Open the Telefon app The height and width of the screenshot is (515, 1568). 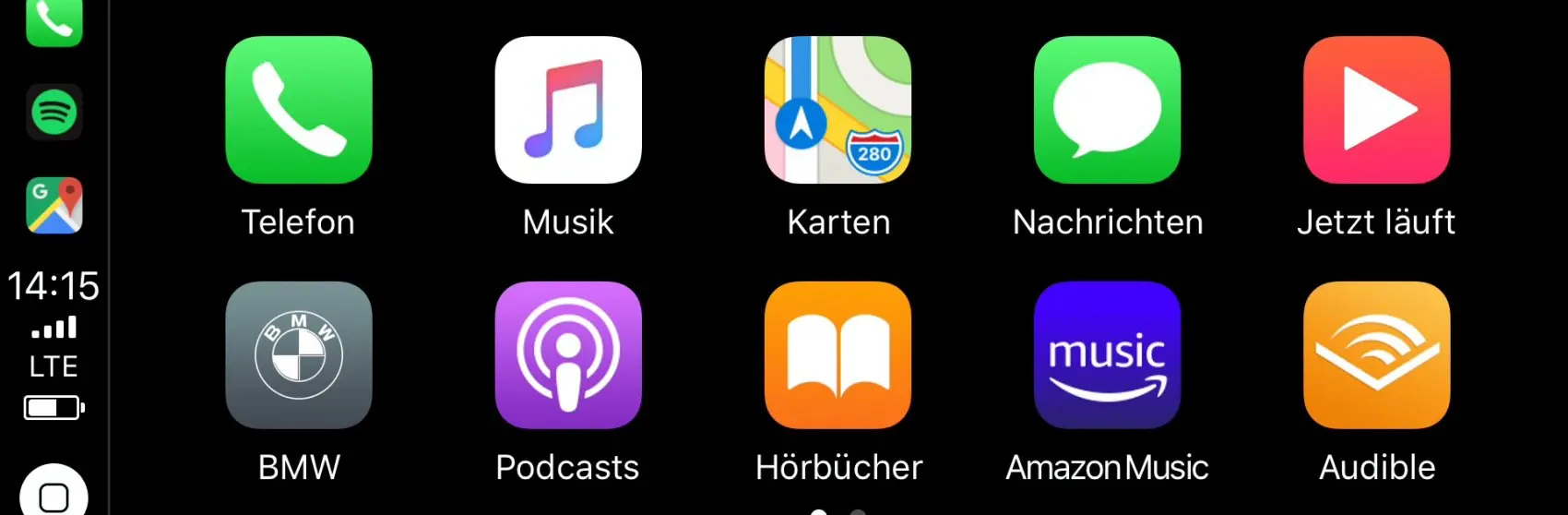[298, 110]
